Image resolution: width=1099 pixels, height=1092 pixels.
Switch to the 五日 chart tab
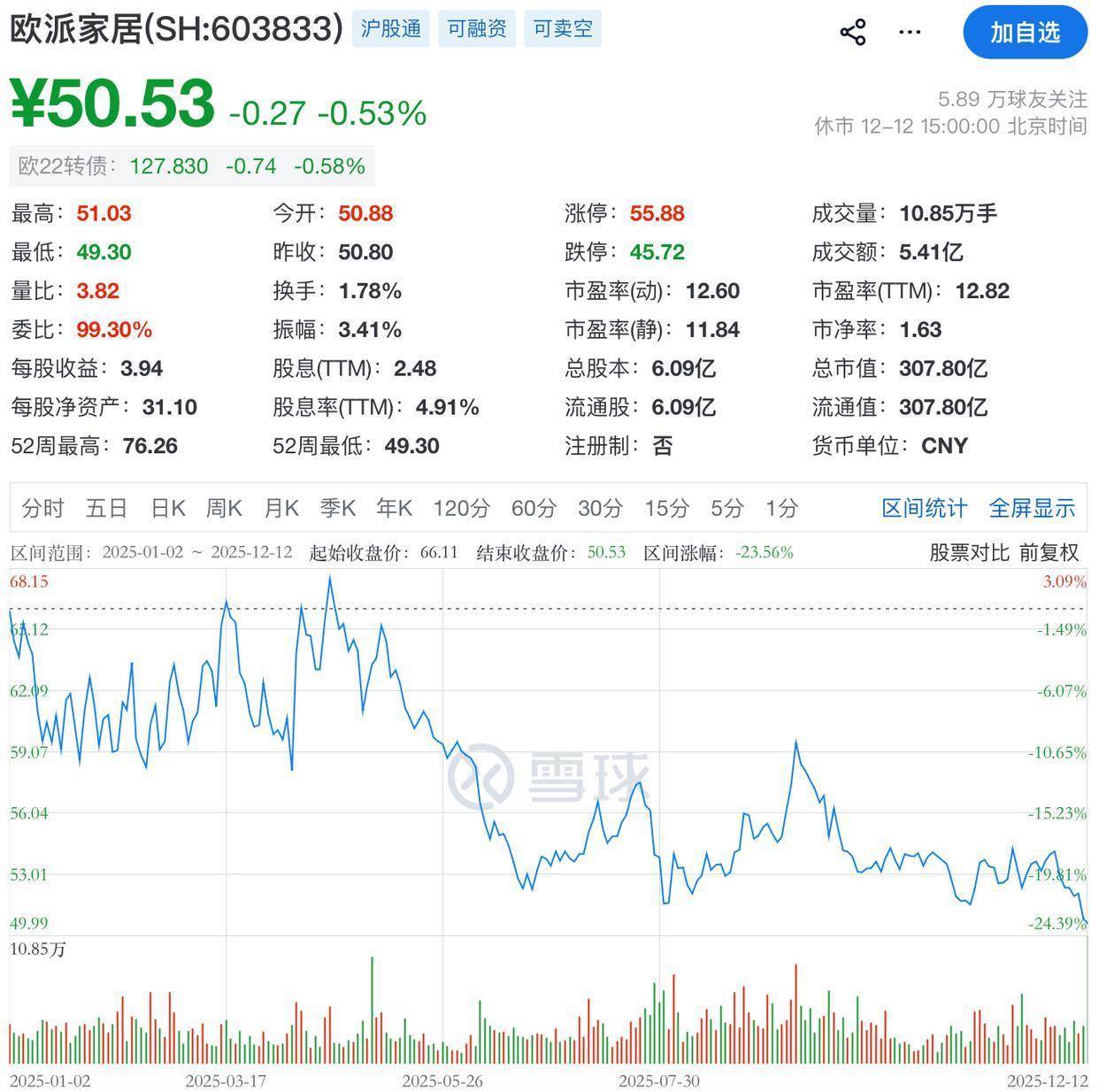[106, 508]
